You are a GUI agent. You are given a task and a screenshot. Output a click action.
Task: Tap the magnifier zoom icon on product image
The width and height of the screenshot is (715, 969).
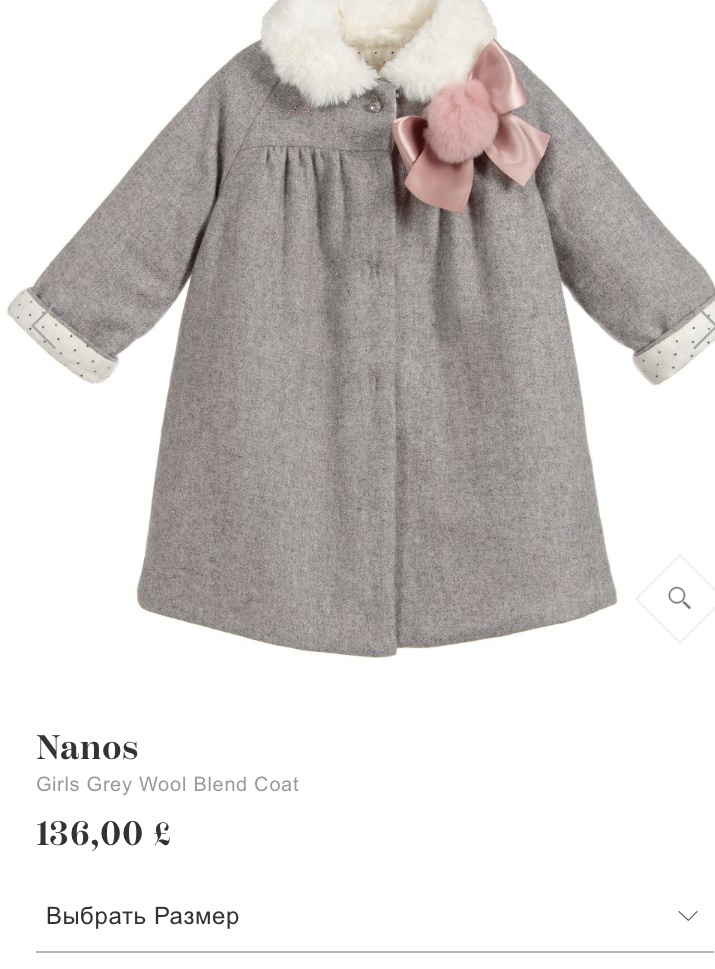(679, 598)
